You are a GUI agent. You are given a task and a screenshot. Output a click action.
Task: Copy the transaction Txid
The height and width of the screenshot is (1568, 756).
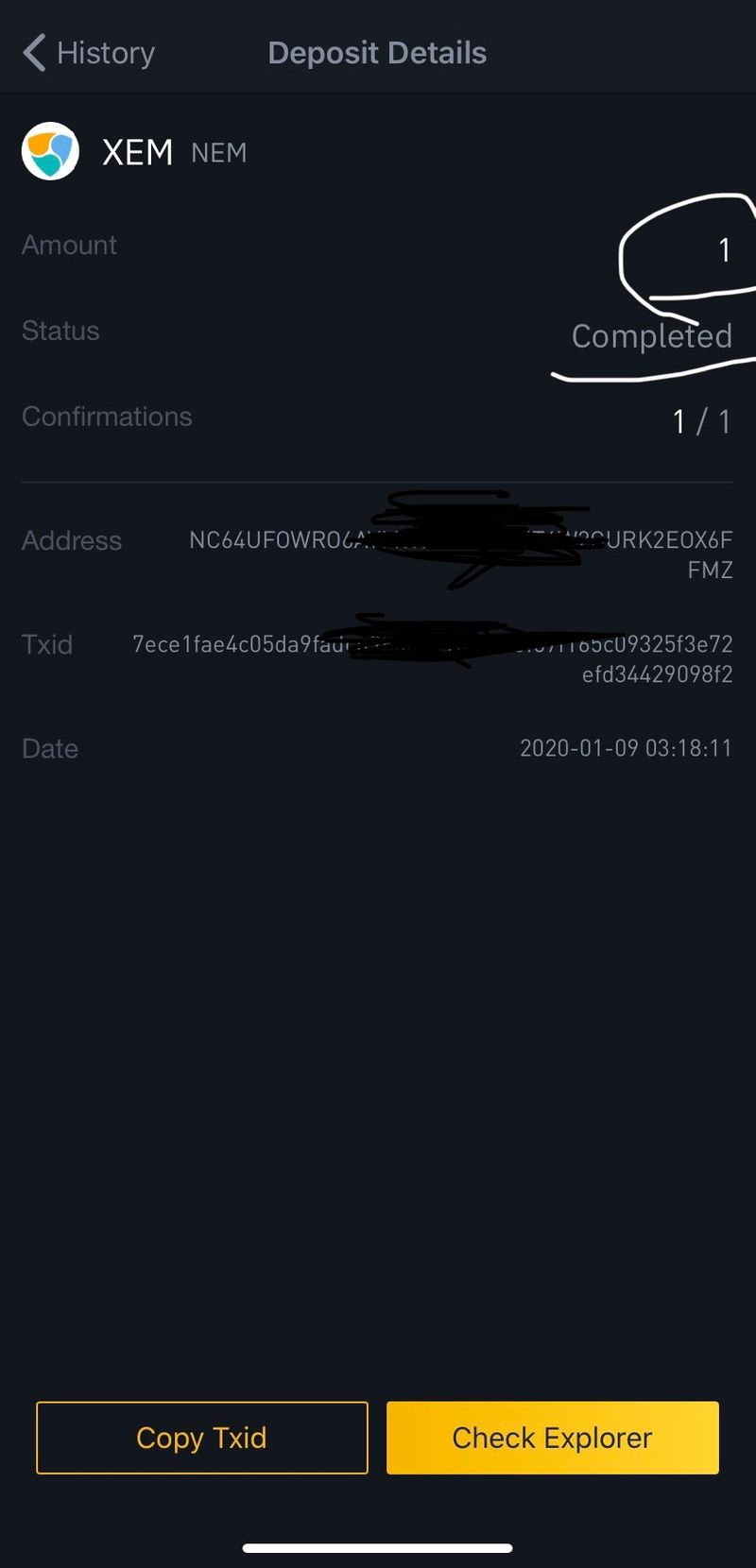tap(201, 1438)
